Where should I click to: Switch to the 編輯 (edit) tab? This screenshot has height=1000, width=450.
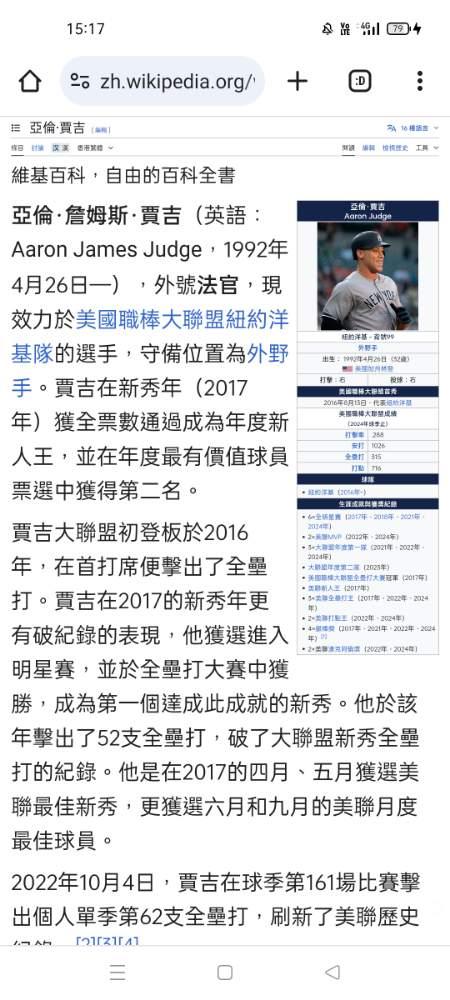tap(368, 148)
